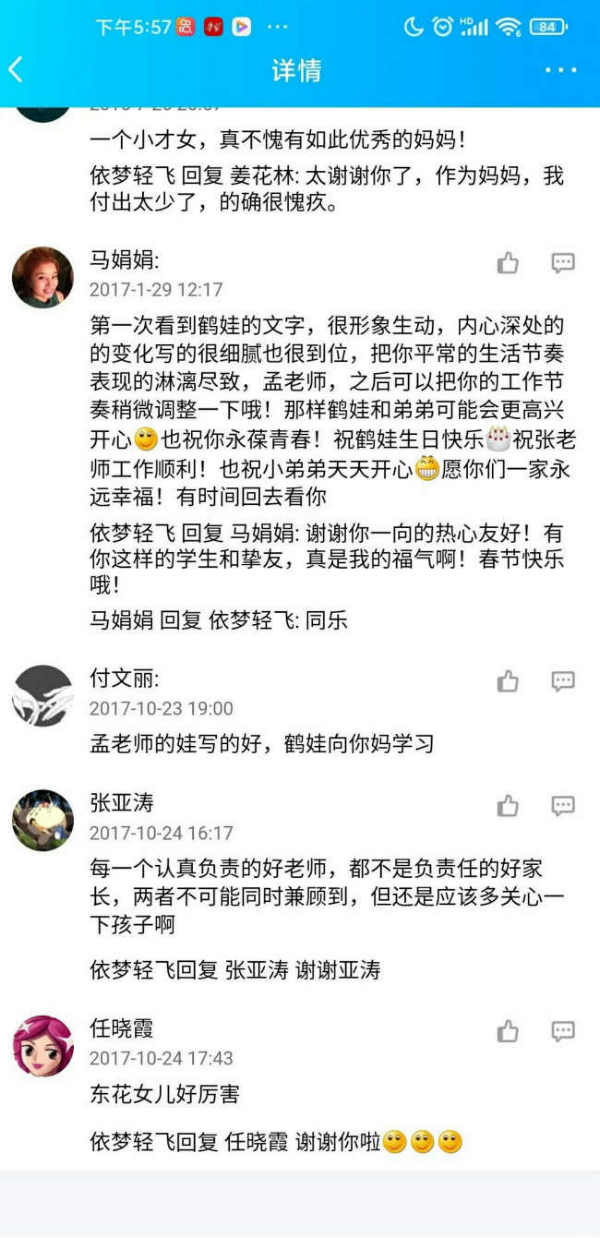Open 付文丽's profile avatar
This screenshot has width=600, height=1238.
(42, 695)
